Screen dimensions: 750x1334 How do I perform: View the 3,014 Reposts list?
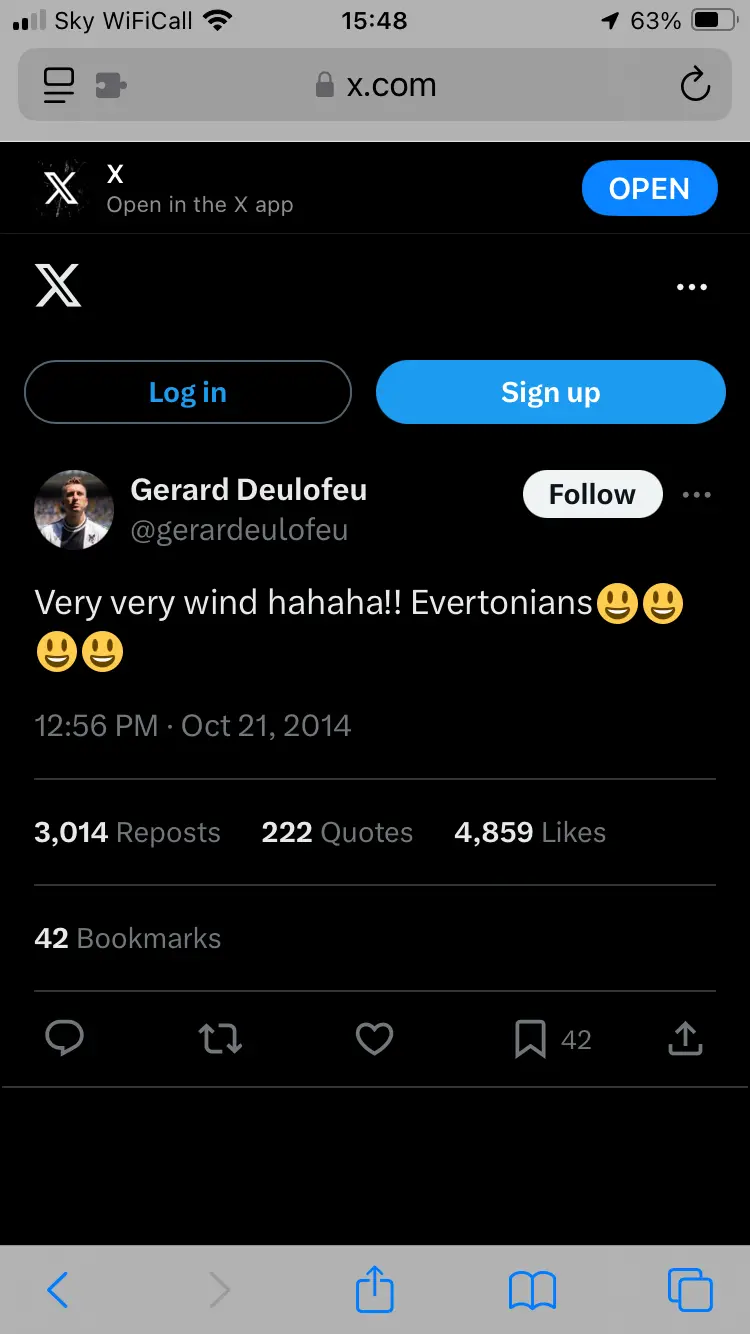coord(127,832)
